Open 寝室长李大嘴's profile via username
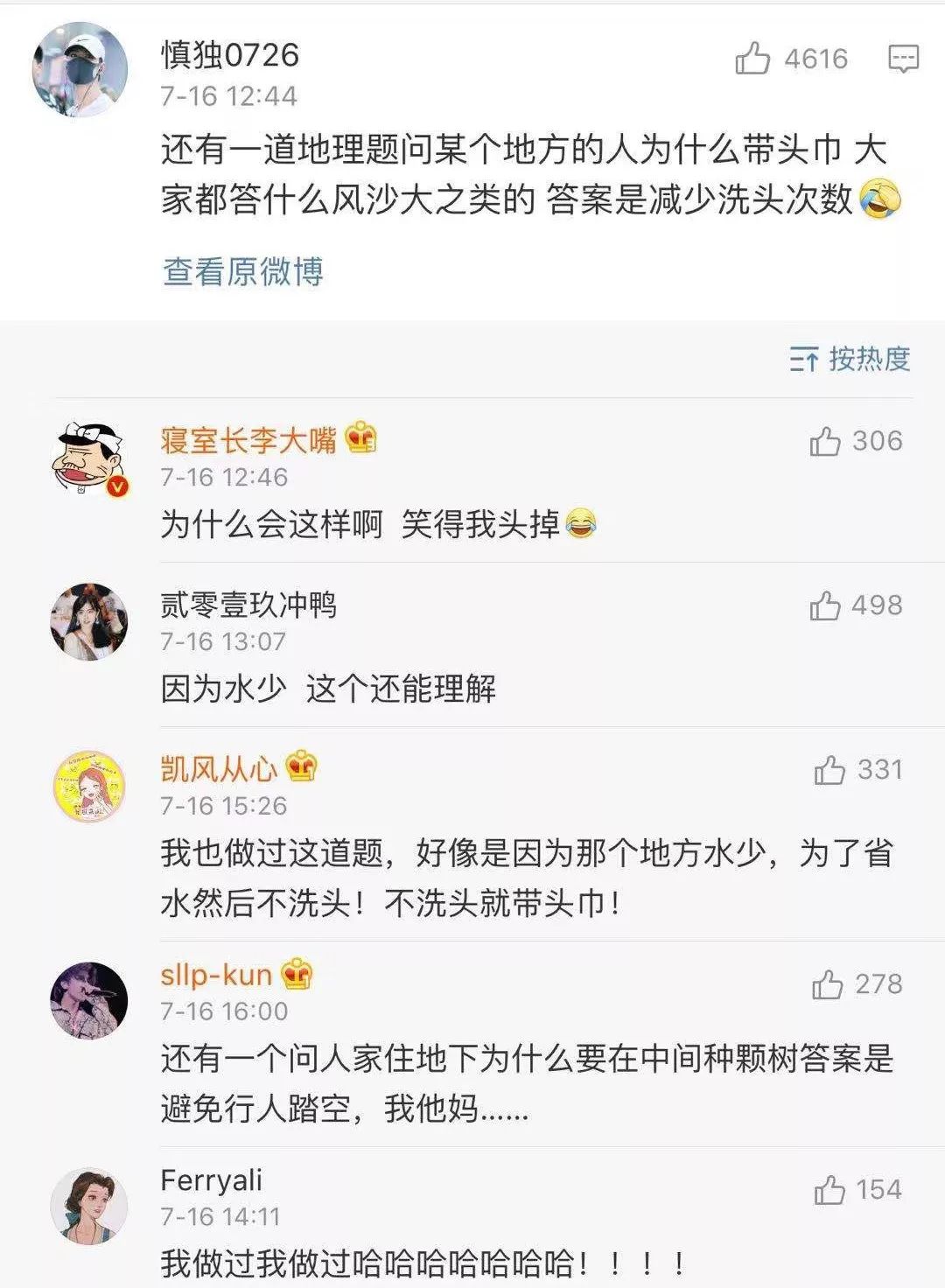Image resolution: width=945 pixels, height=1288 pixels. 248,439
